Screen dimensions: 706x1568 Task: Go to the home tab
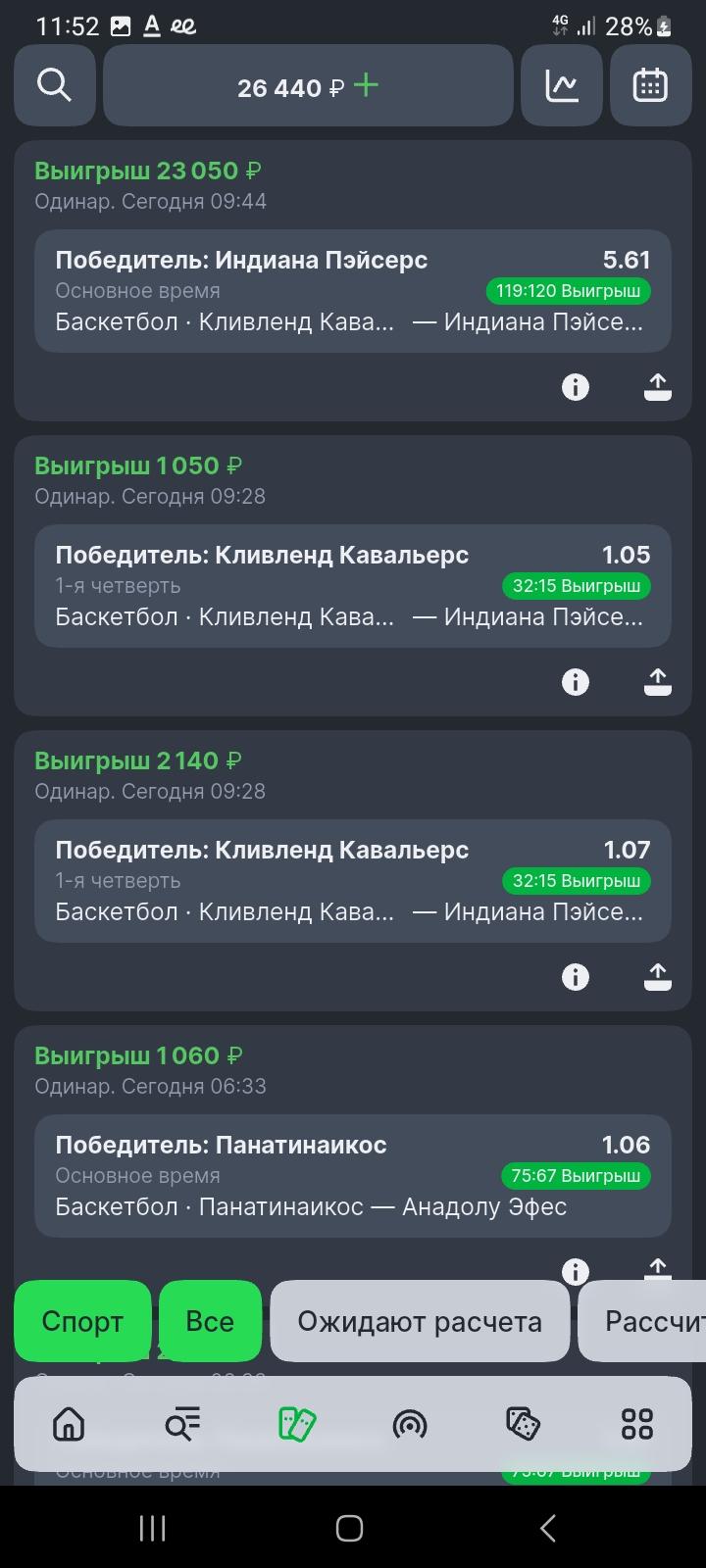point(69,1423)
